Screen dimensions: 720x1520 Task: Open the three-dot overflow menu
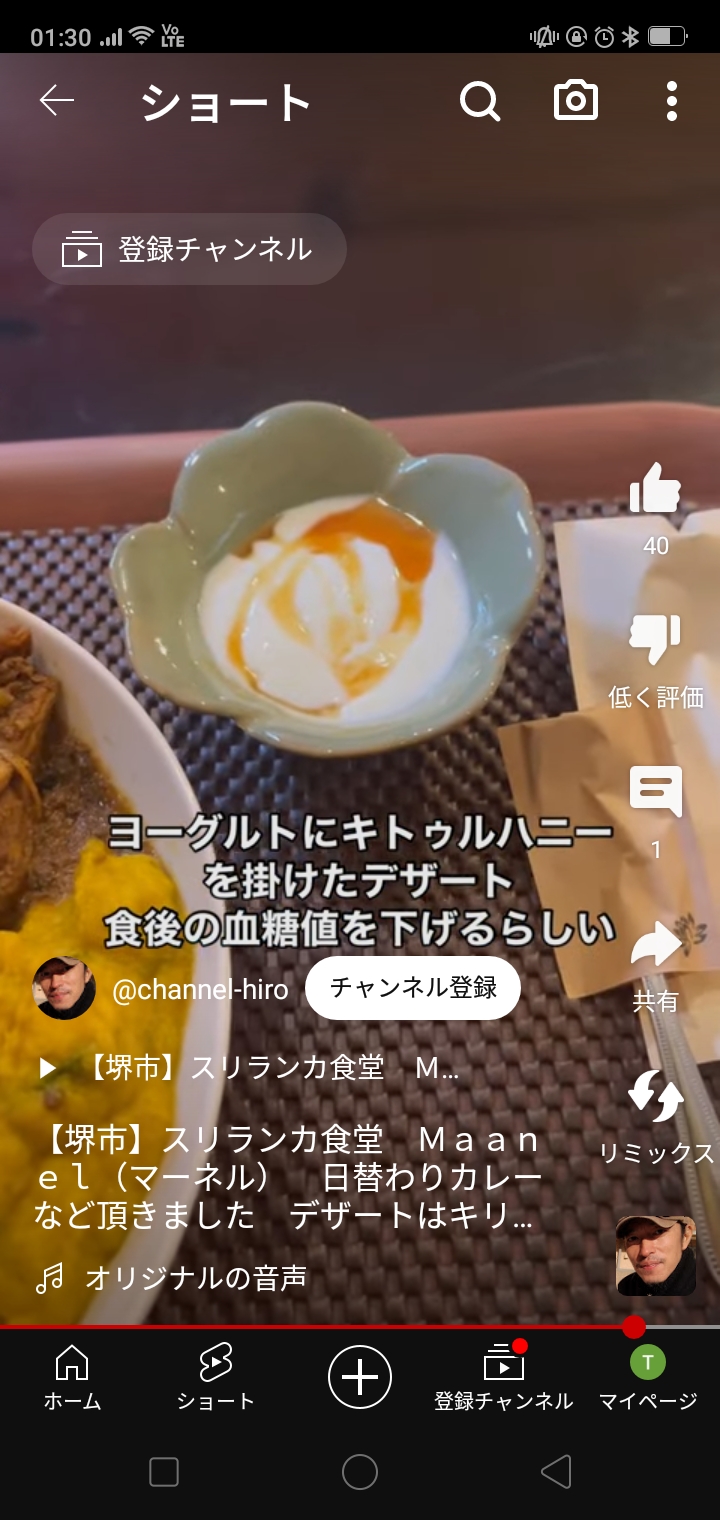click(x=671, y=101)
